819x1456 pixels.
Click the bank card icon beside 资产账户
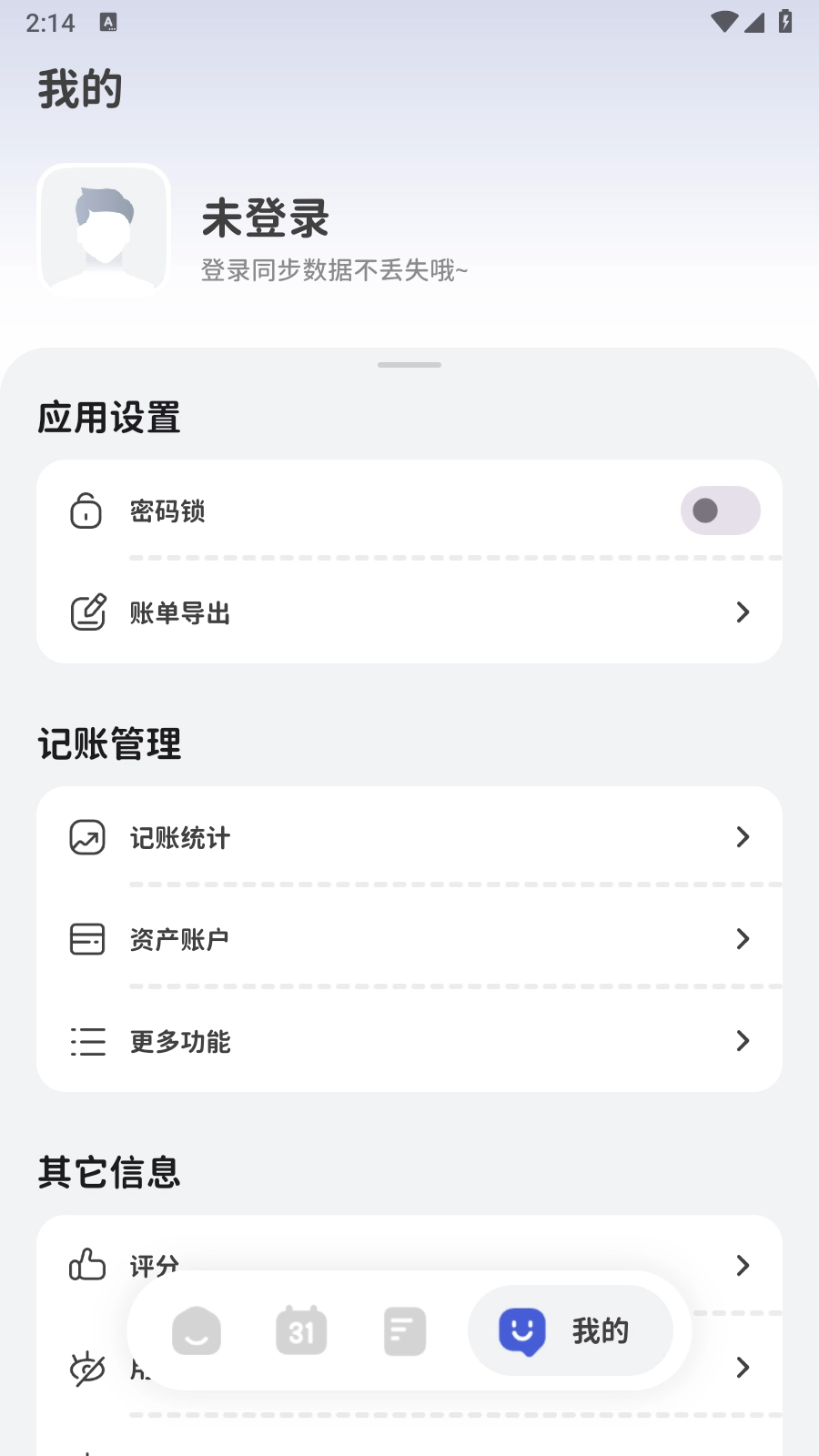click(87, 939)
